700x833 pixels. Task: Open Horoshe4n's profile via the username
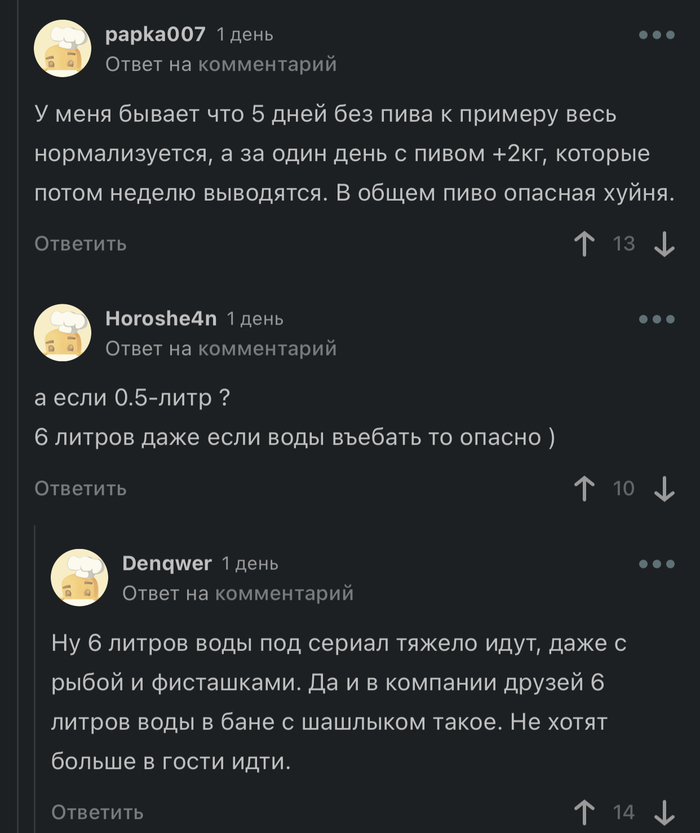click(161, 319)
